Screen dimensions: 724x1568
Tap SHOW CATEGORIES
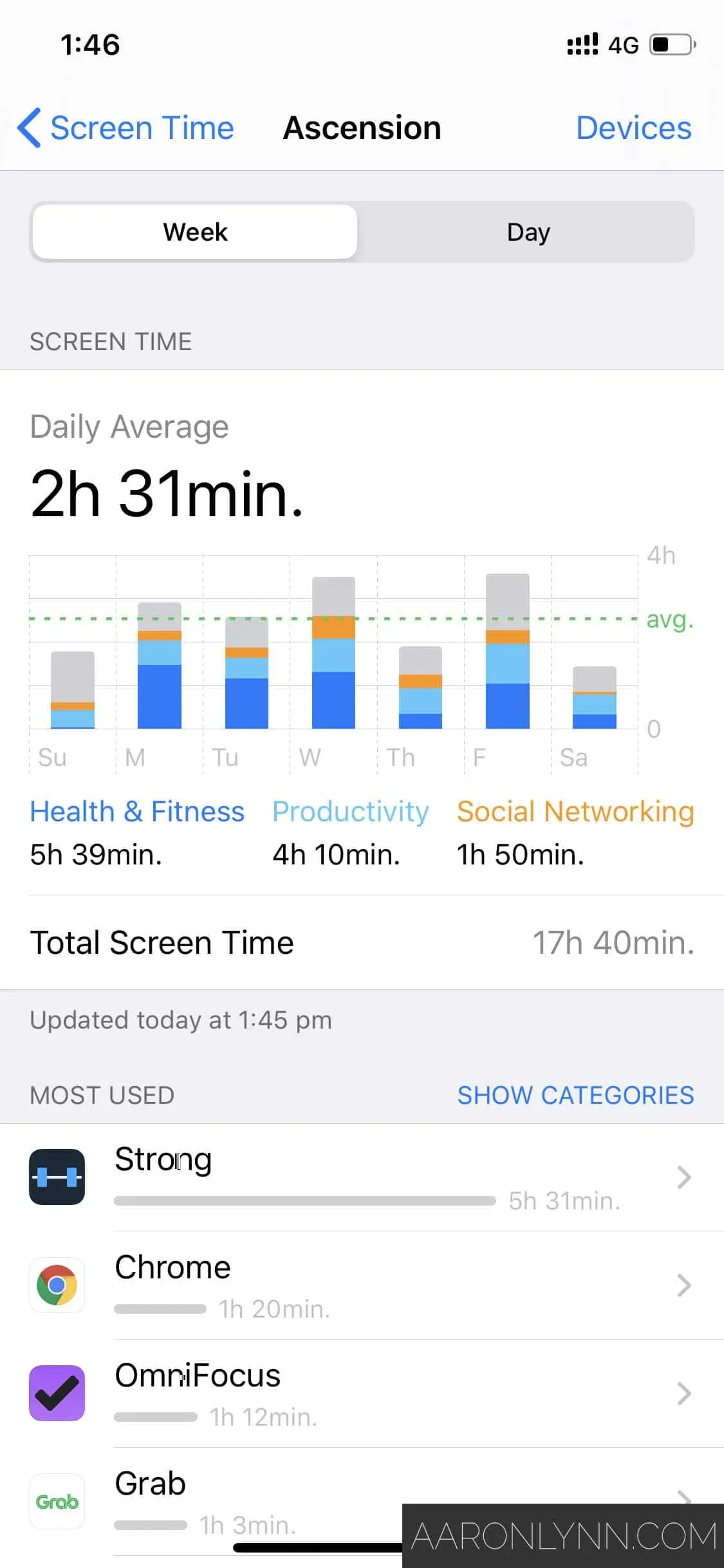point(575,1095)
